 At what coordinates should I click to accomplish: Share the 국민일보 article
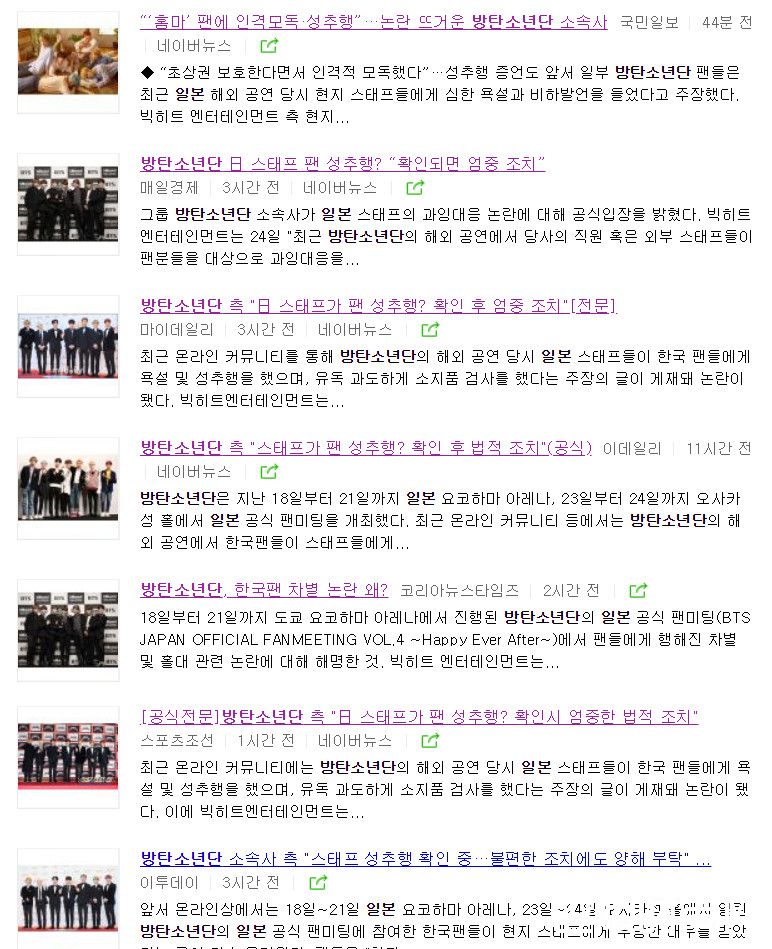[x=269, y=46]
